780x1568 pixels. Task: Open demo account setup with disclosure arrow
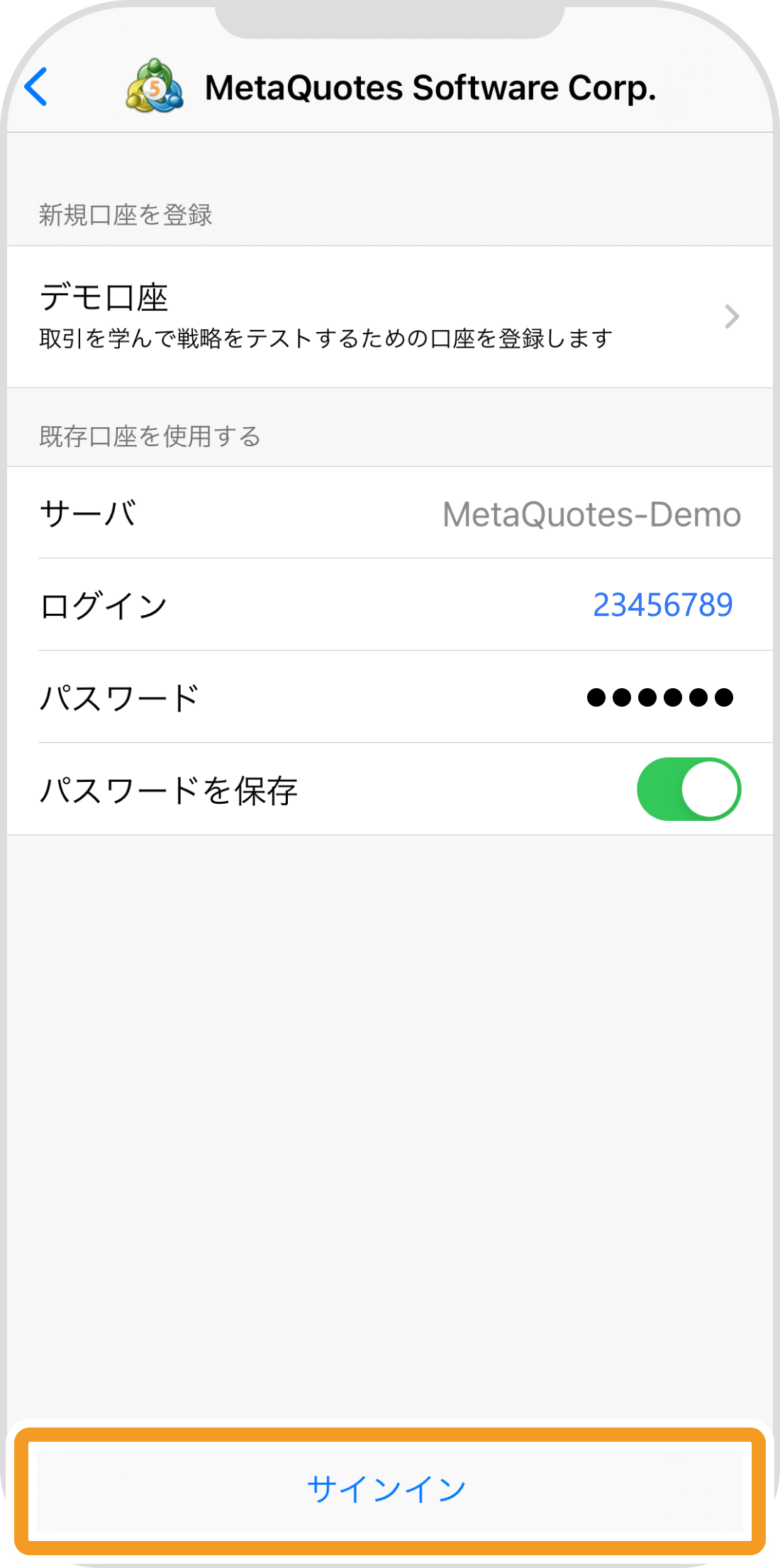tap(731, 317)
